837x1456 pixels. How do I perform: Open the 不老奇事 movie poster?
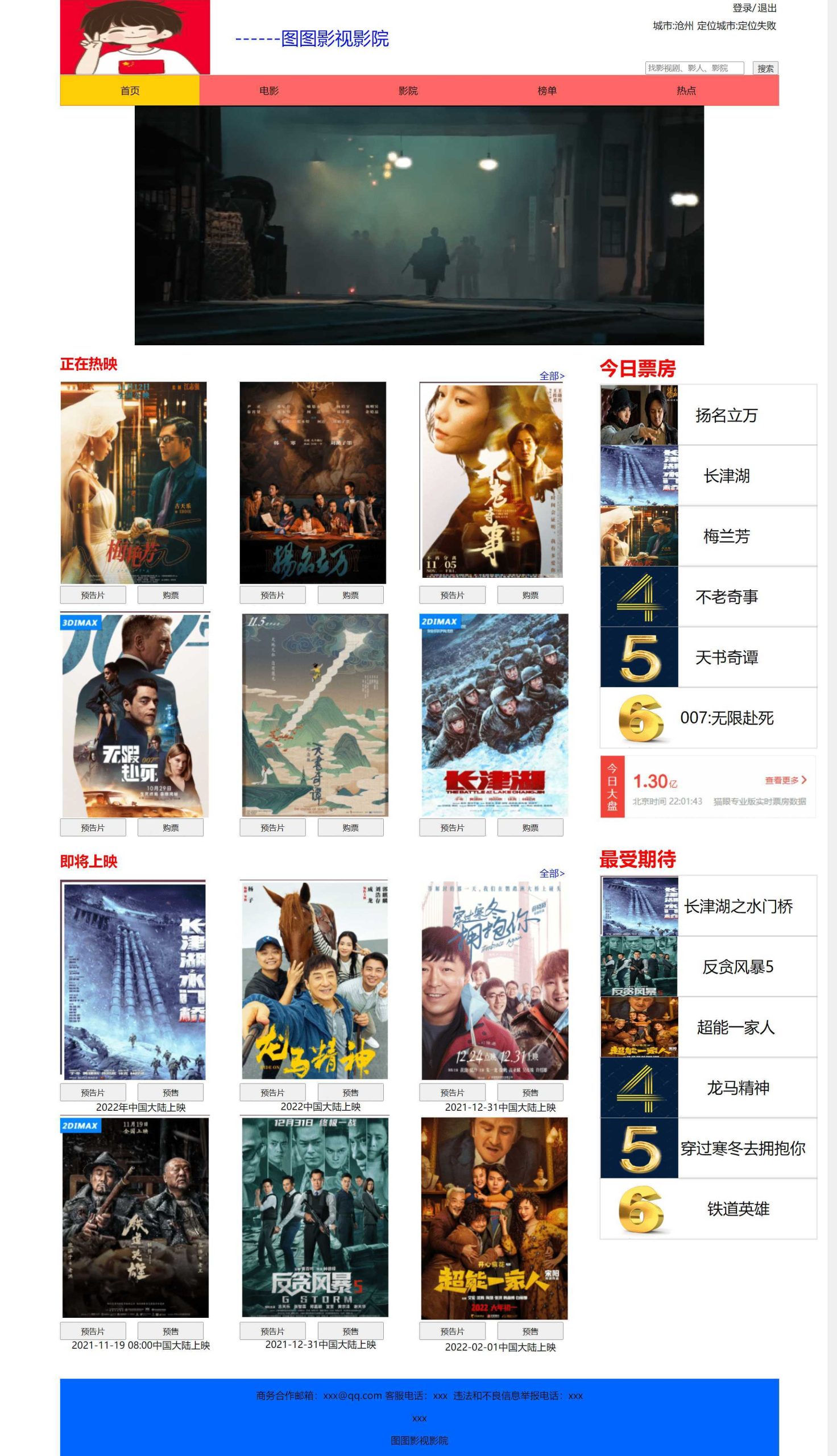pyautogui.click(x=491, y=481)
